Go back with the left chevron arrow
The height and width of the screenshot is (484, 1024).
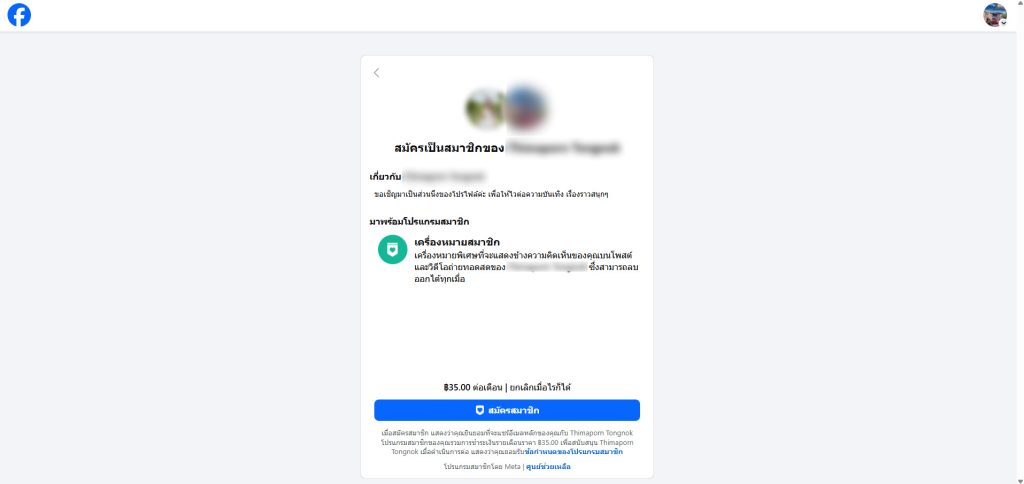click(x=376, y=72)
